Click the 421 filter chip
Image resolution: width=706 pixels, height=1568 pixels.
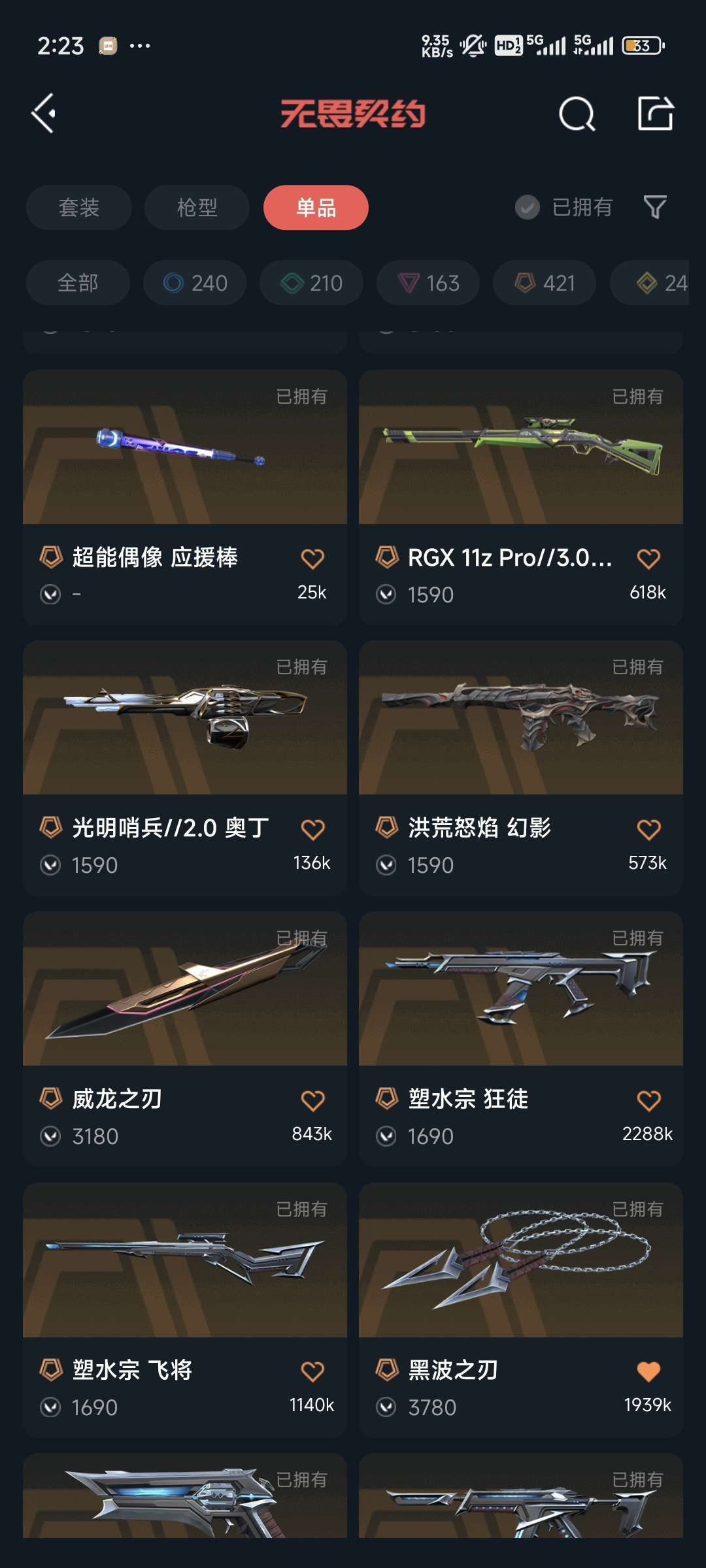click(x=543, y=283)
